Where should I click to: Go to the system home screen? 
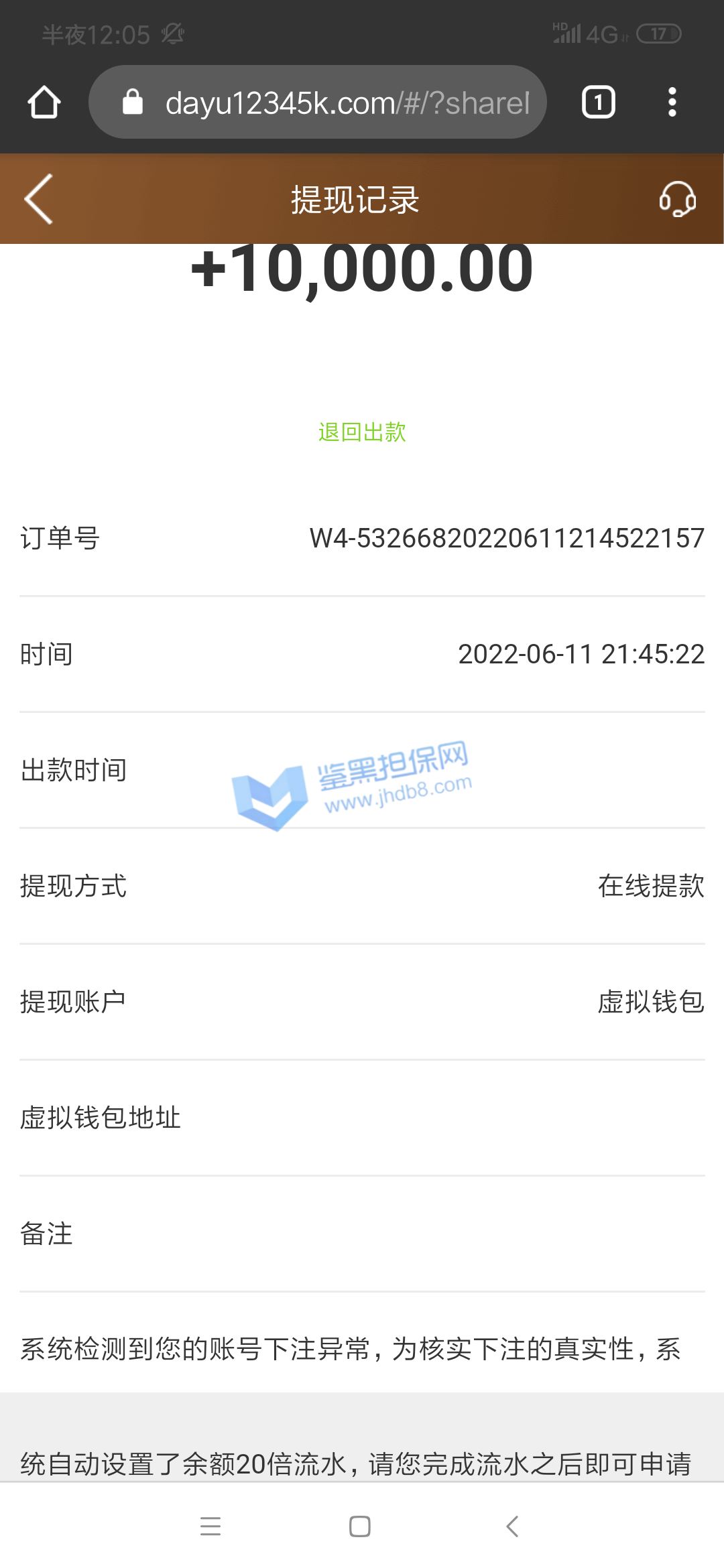tap(360, 1526)
